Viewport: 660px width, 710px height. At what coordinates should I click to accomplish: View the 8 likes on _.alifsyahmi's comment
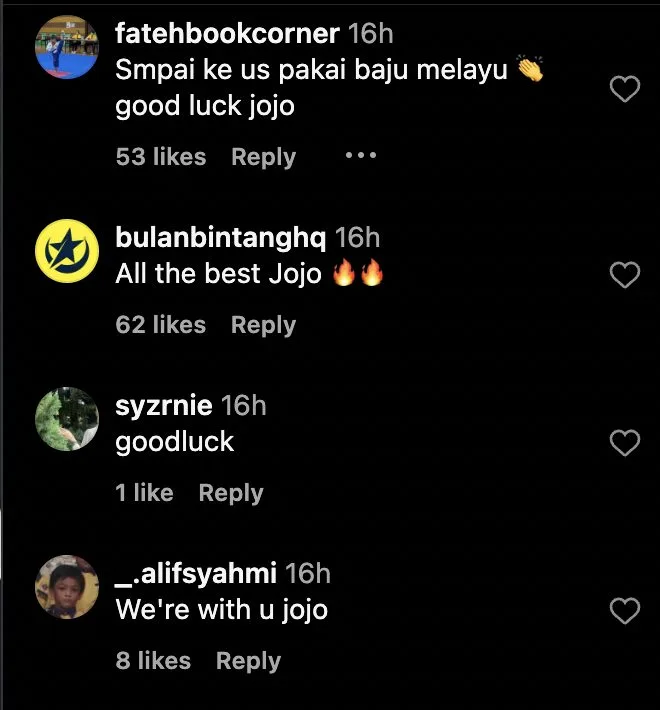(x=153, y=661)
